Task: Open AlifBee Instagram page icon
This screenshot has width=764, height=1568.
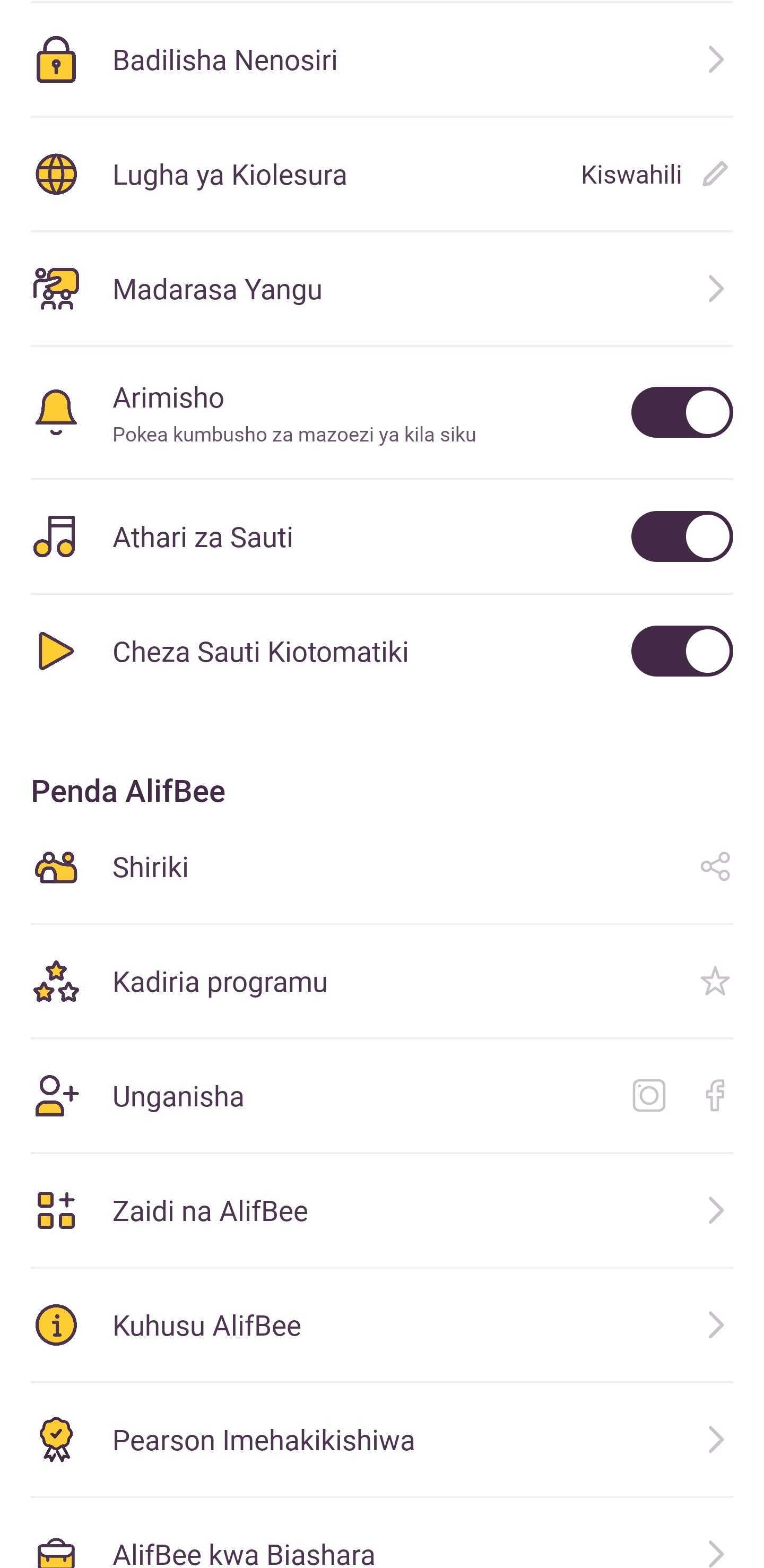Action: tap(648, 1096)
